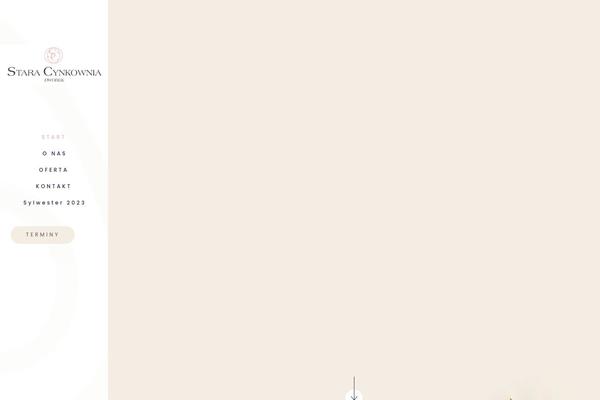
Task: Open the KONTAKT page
Action: 54,187
